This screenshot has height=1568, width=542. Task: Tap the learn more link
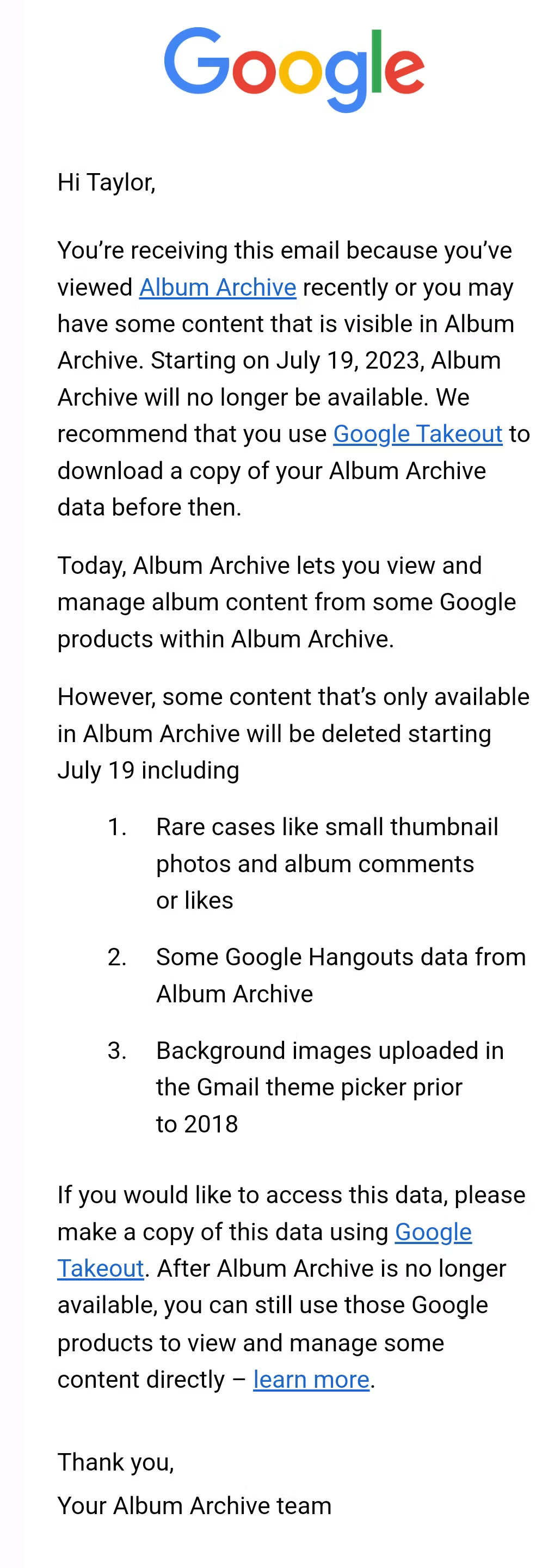(x=311, y=1379)
